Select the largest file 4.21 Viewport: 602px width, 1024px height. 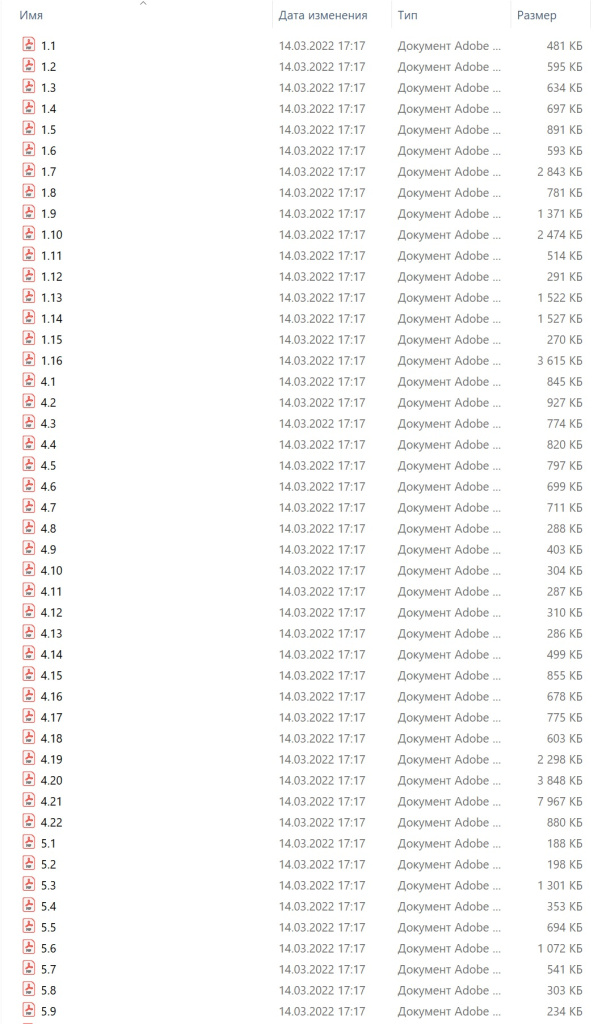(x=51, y=802)
